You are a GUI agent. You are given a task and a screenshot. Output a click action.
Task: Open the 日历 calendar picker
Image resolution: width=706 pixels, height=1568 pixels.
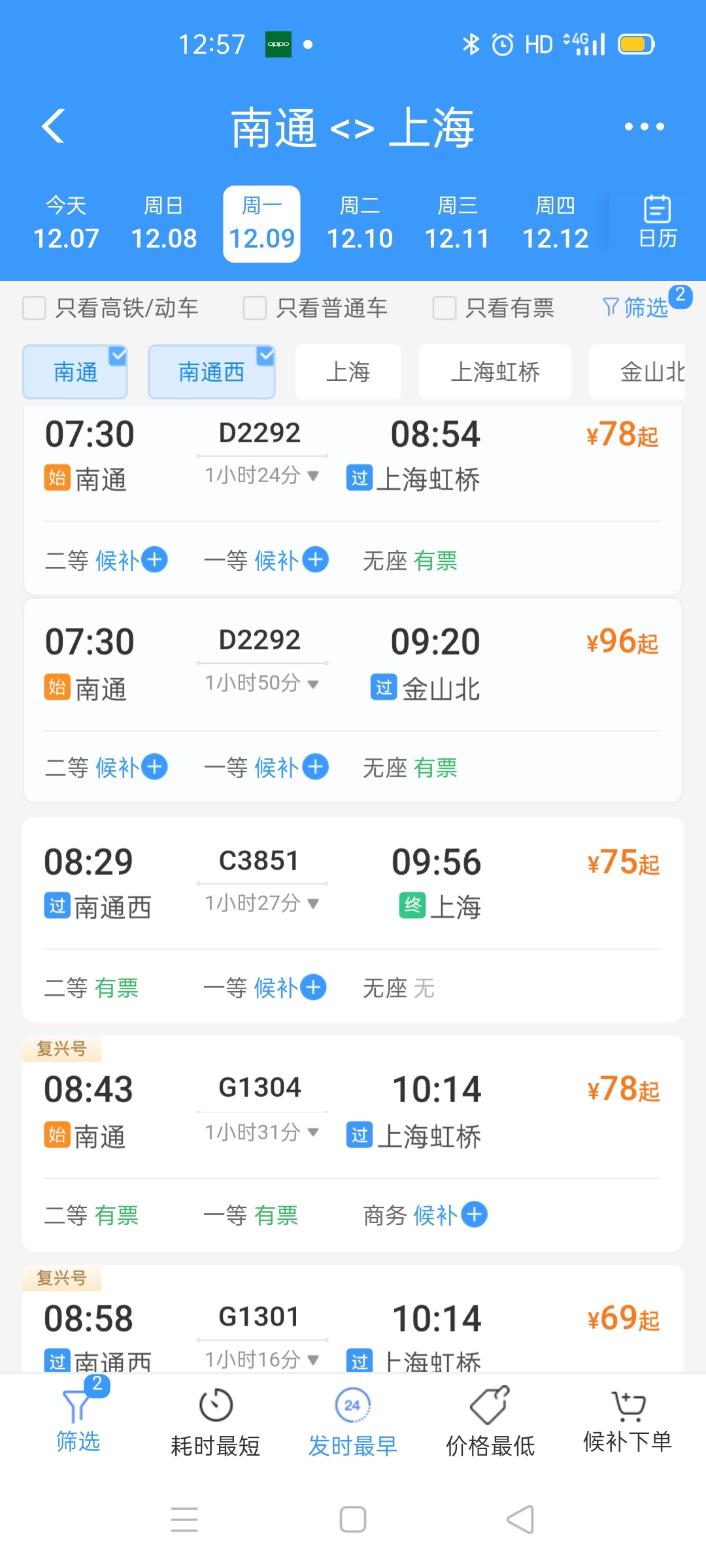657,222
